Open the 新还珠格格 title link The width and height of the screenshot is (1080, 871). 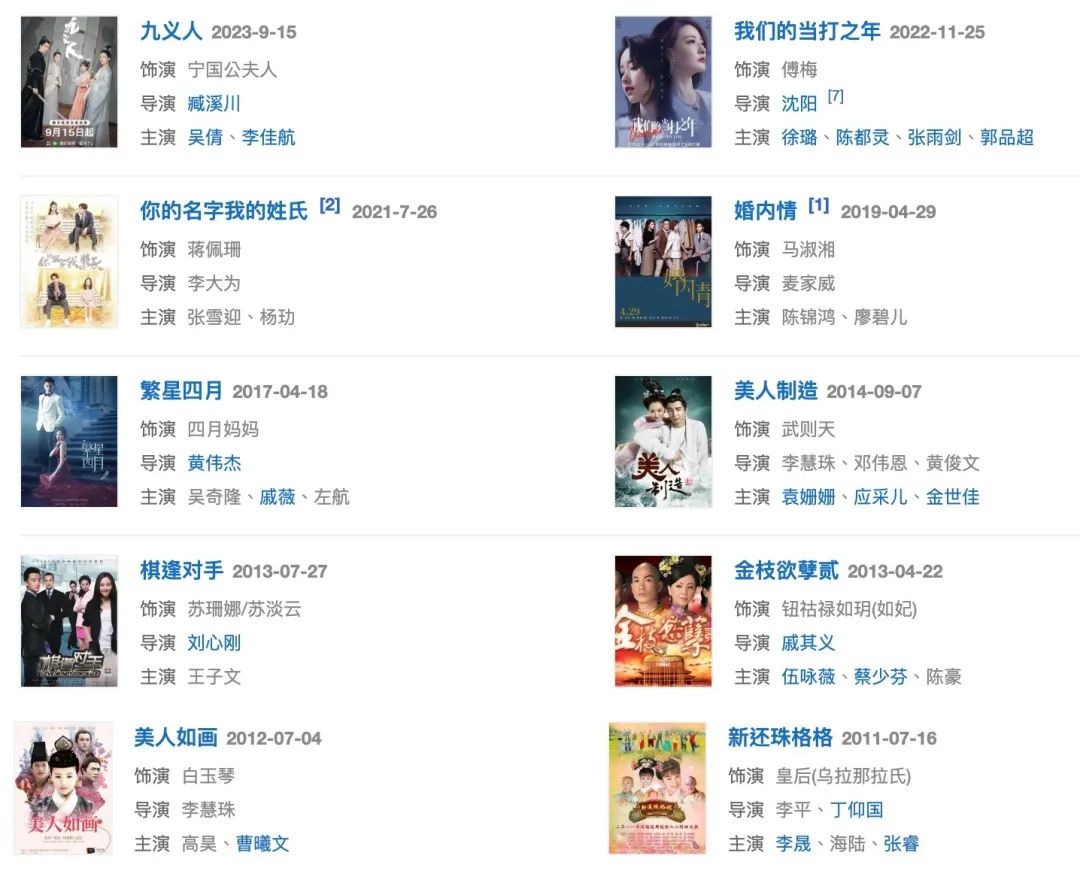pos(780,738)
